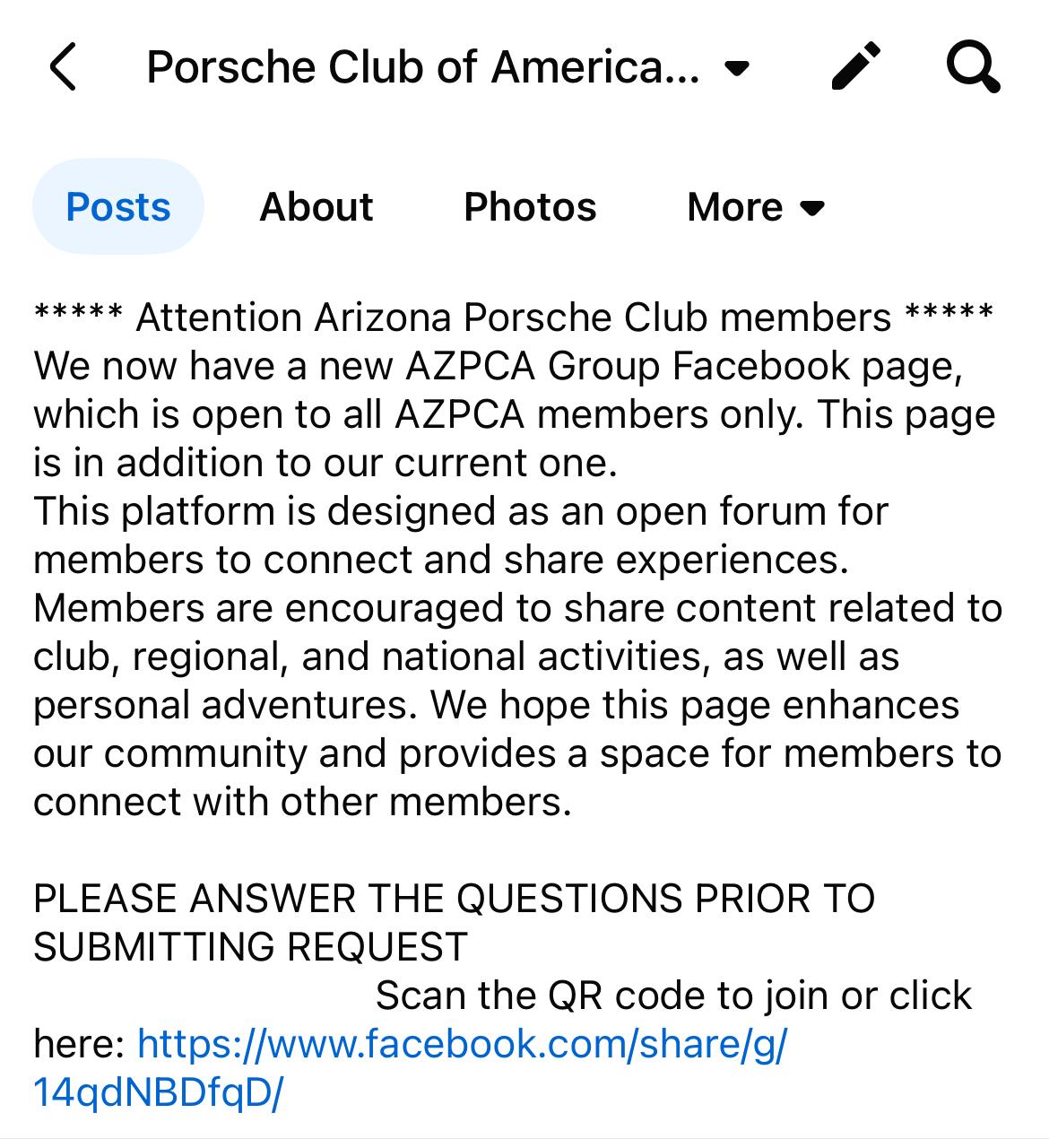
Task: Go back using the arrow icon
Action: click(63, 68)
